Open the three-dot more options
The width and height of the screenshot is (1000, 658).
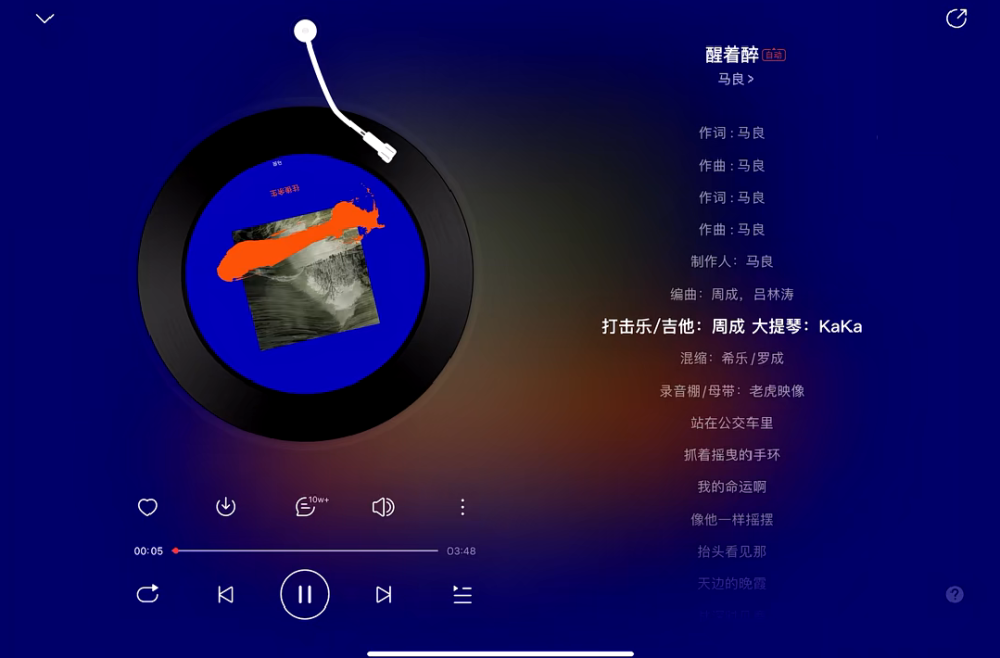pyautogui.click(x=462, y=507)
